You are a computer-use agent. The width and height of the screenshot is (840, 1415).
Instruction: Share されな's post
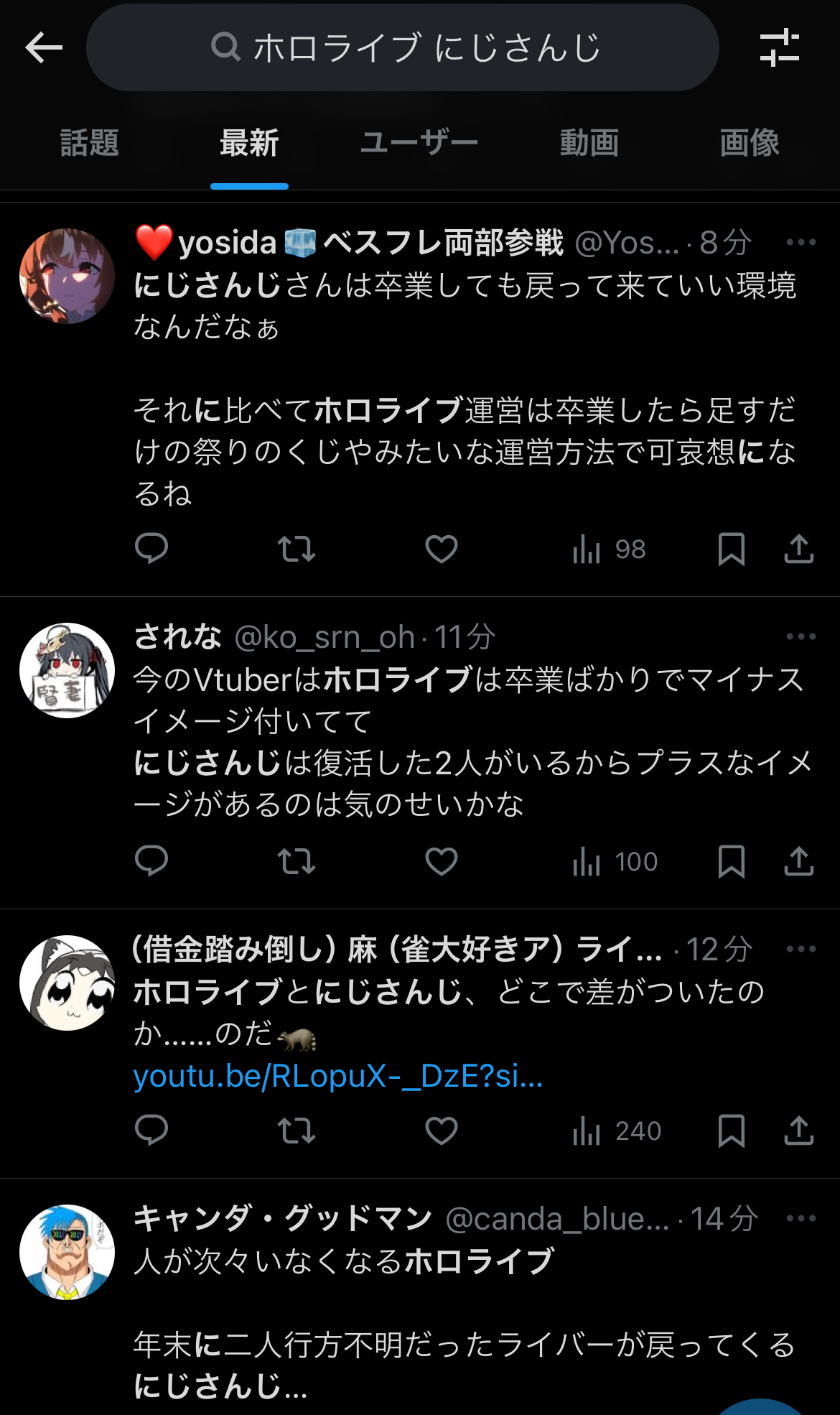tap(798, 861)
